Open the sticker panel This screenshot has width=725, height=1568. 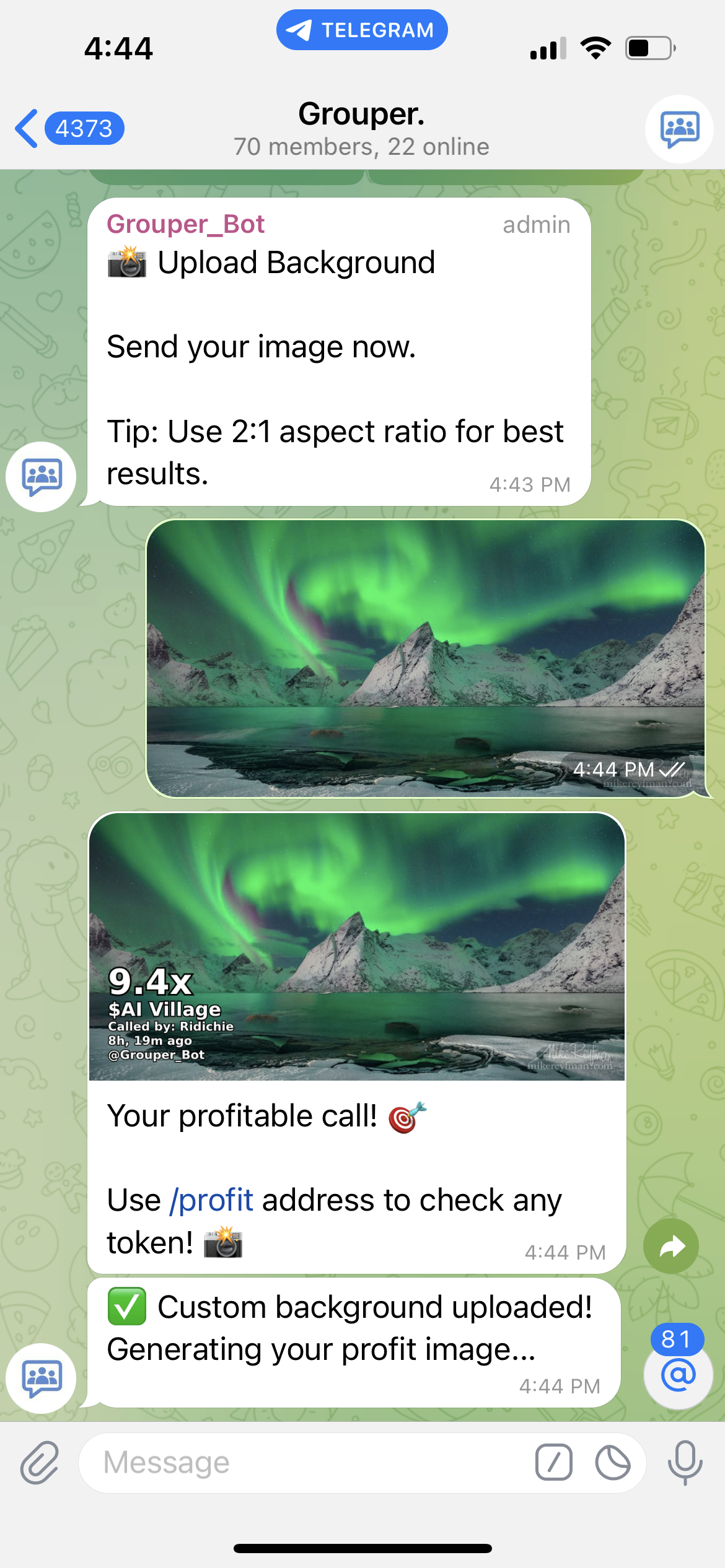point(612,1463)
